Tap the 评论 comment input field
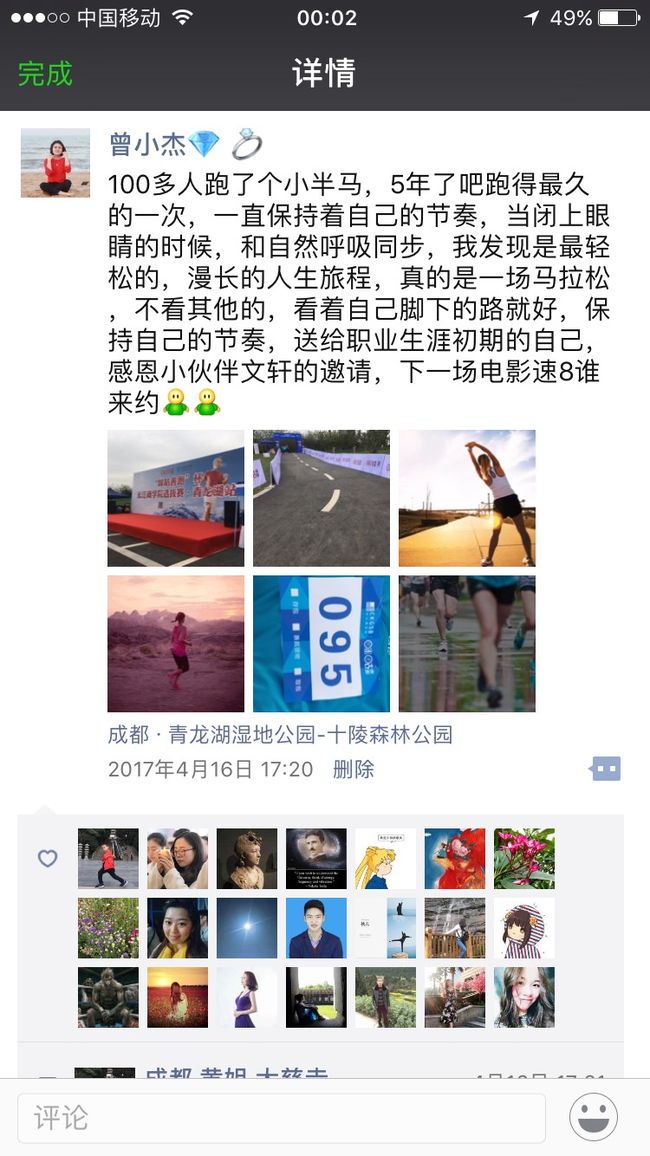Image resolution: width=650 pixels, height=1156 pixels. [x=282, y=1118]
